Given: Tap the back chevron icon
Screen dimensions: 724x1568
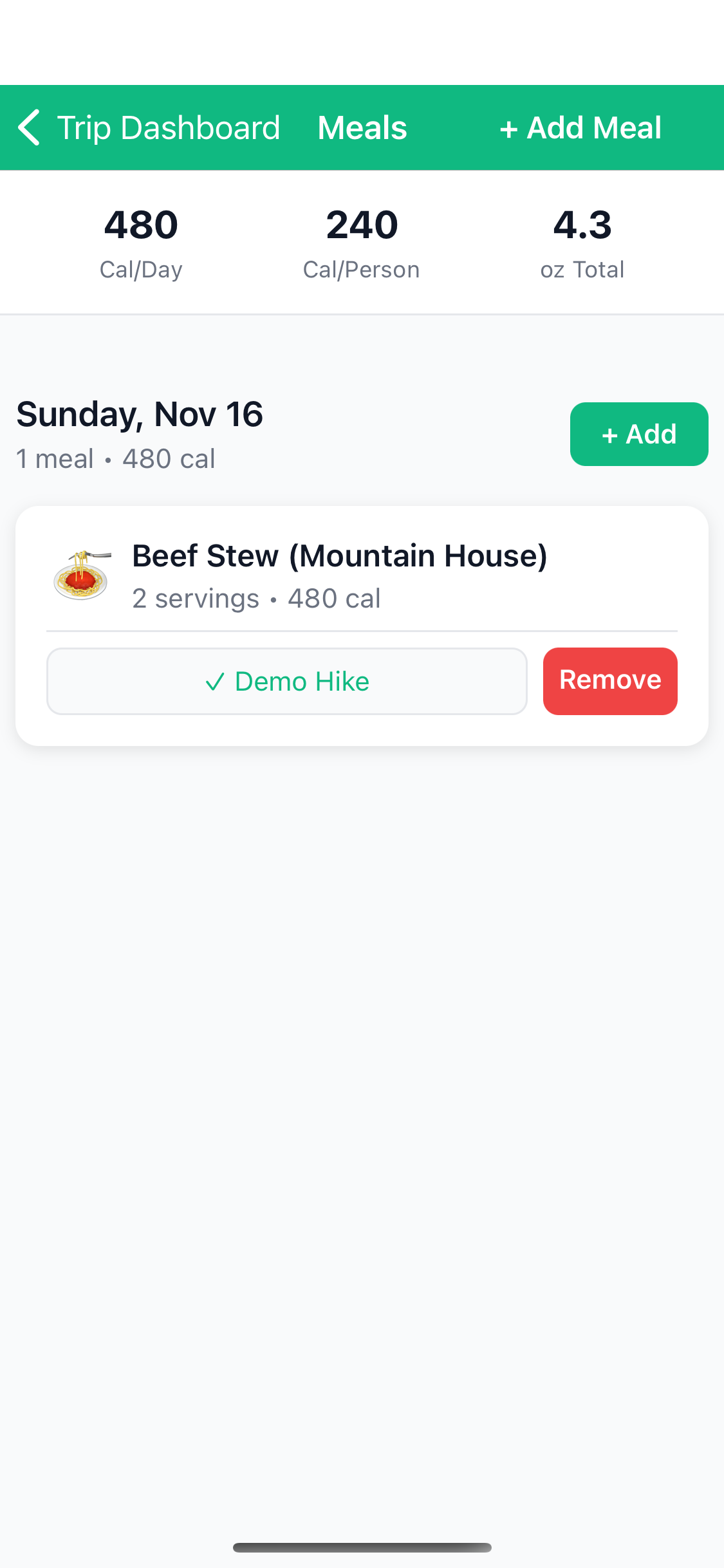Looking at the screenshot, I should click(29, 127).
